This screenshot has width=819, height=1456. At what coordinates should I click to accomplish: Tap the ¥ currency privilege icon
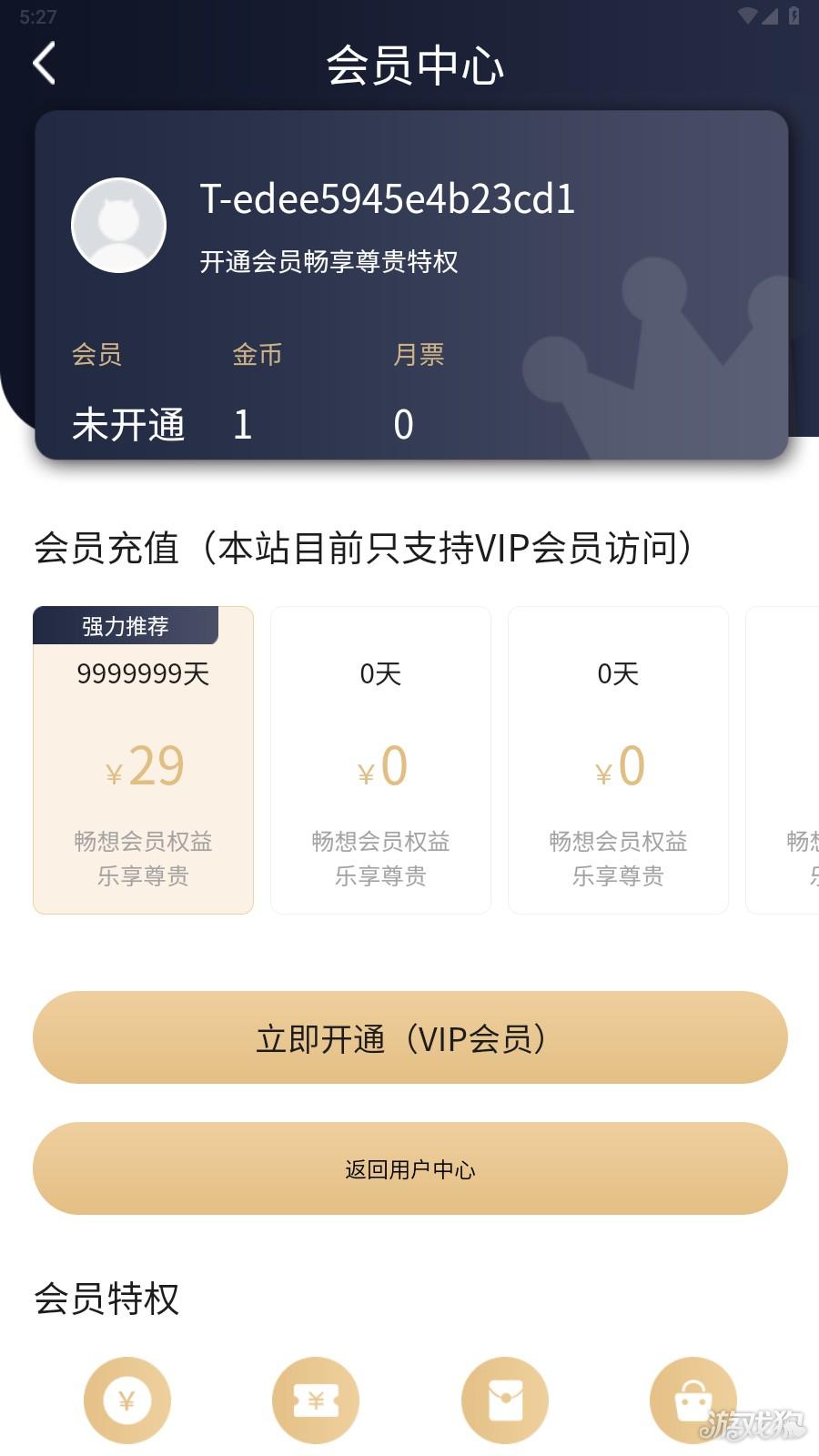pos(127,1400)
